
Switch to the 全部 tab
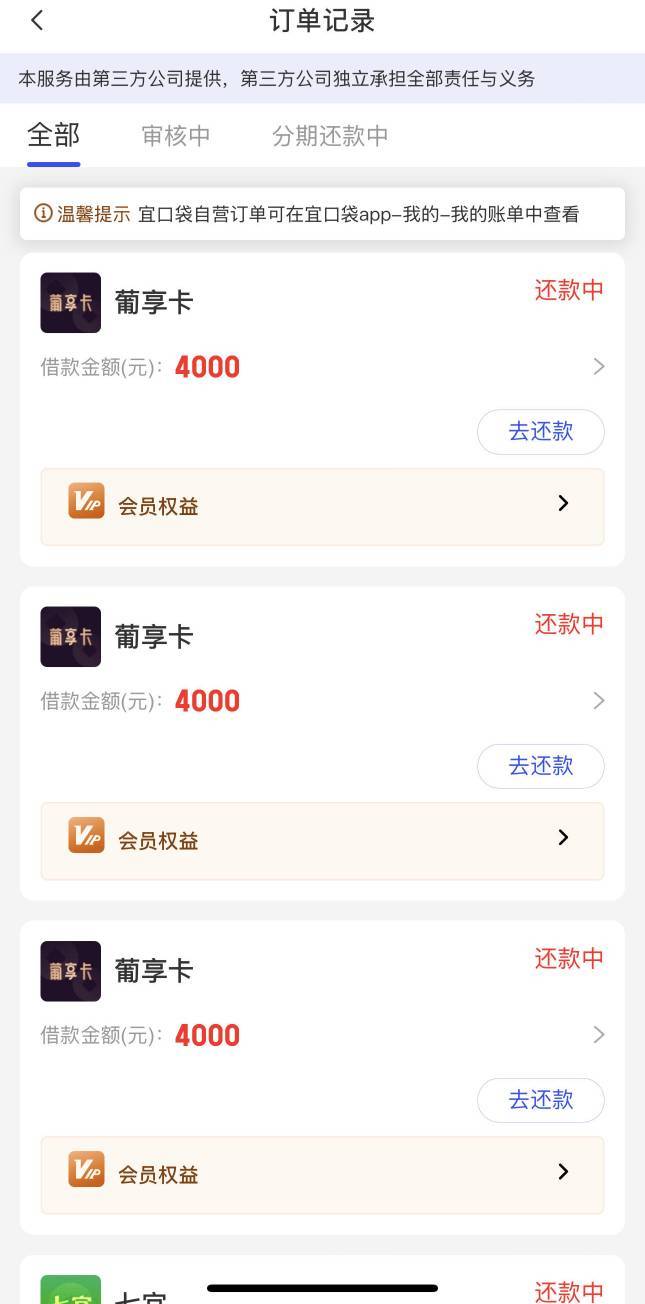pos(53,135)
